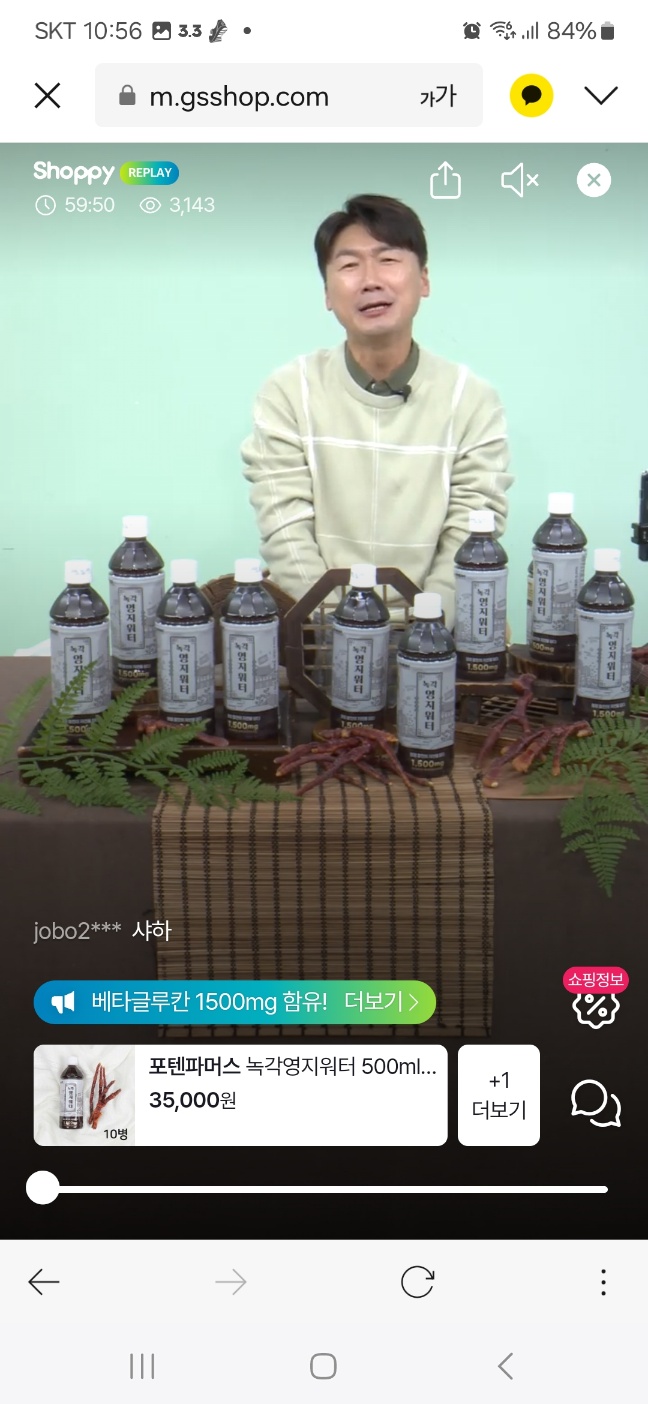Image resolution: width=648 pixels, height=1404 pixels.
Task: Share this Shoppy replay broadcast
Action: point(445,181)
